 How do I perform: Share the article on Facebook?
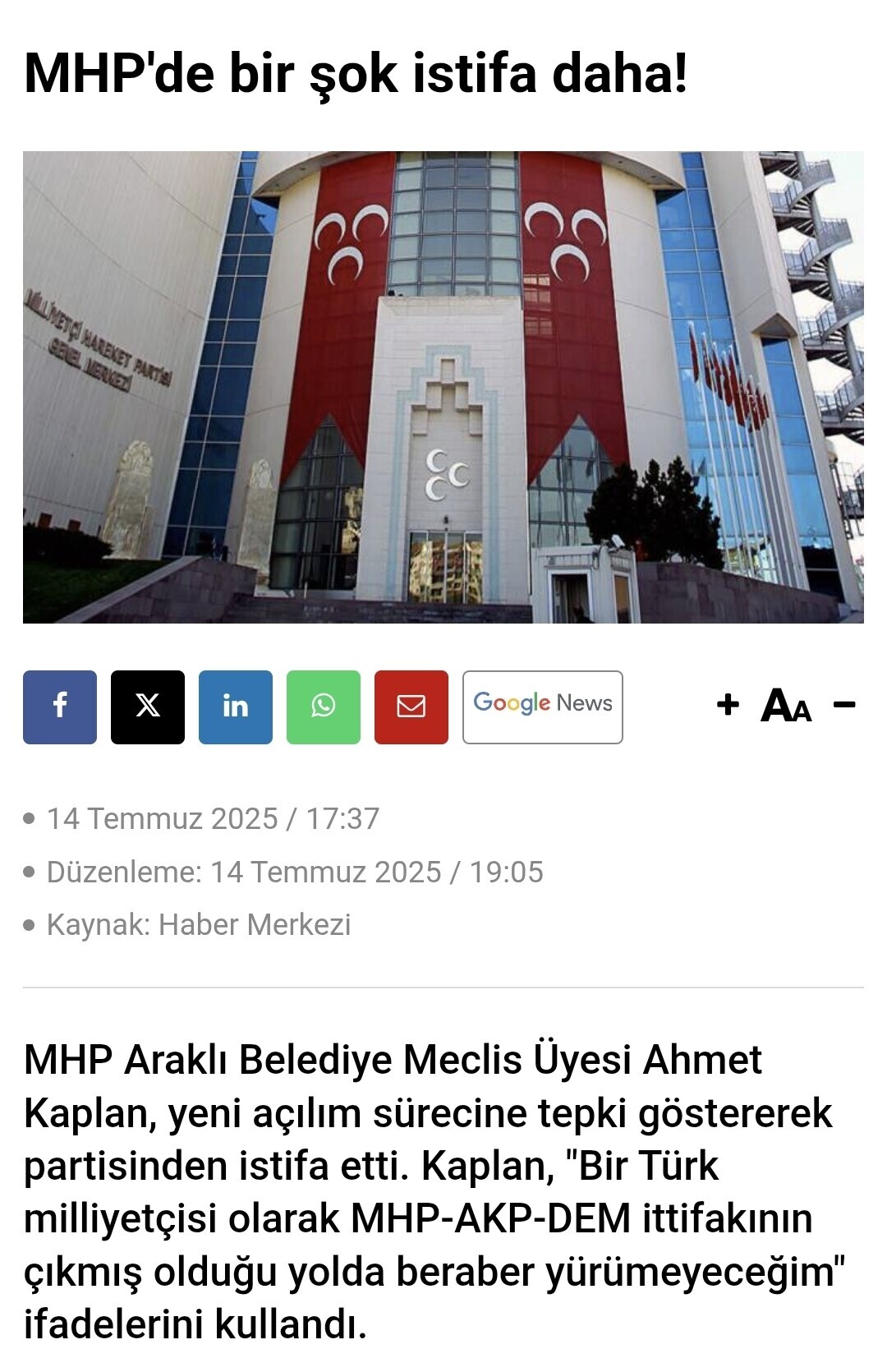pos(60,707)
